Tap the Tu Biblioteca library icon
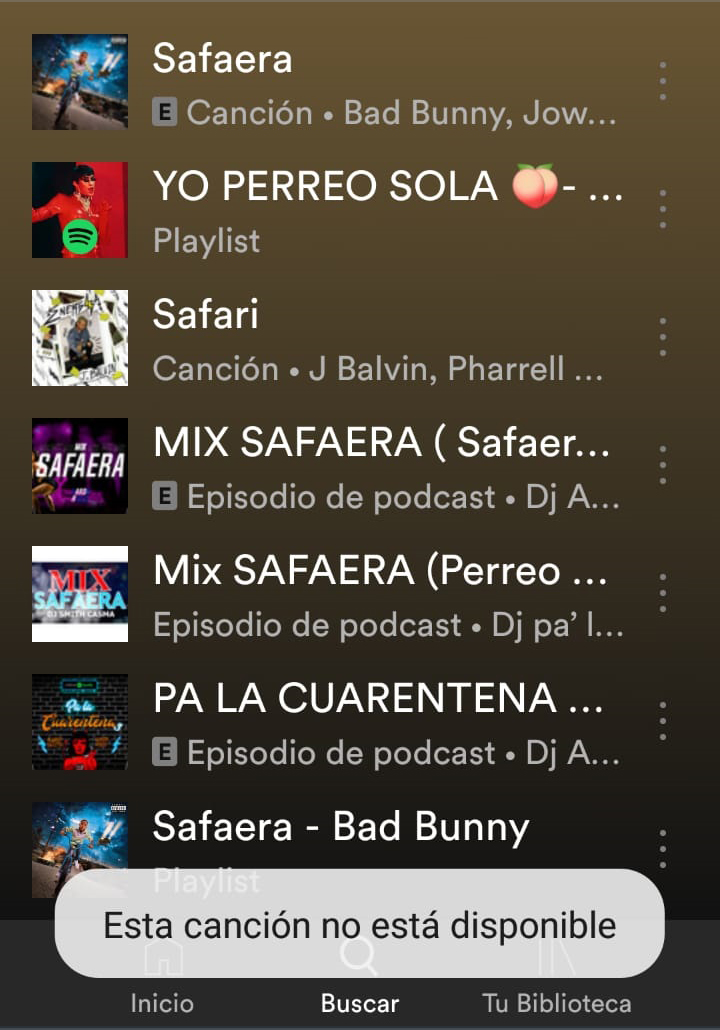Viewport: 720px width, 1030px height. pyautogui.click(x=556, y=957)
